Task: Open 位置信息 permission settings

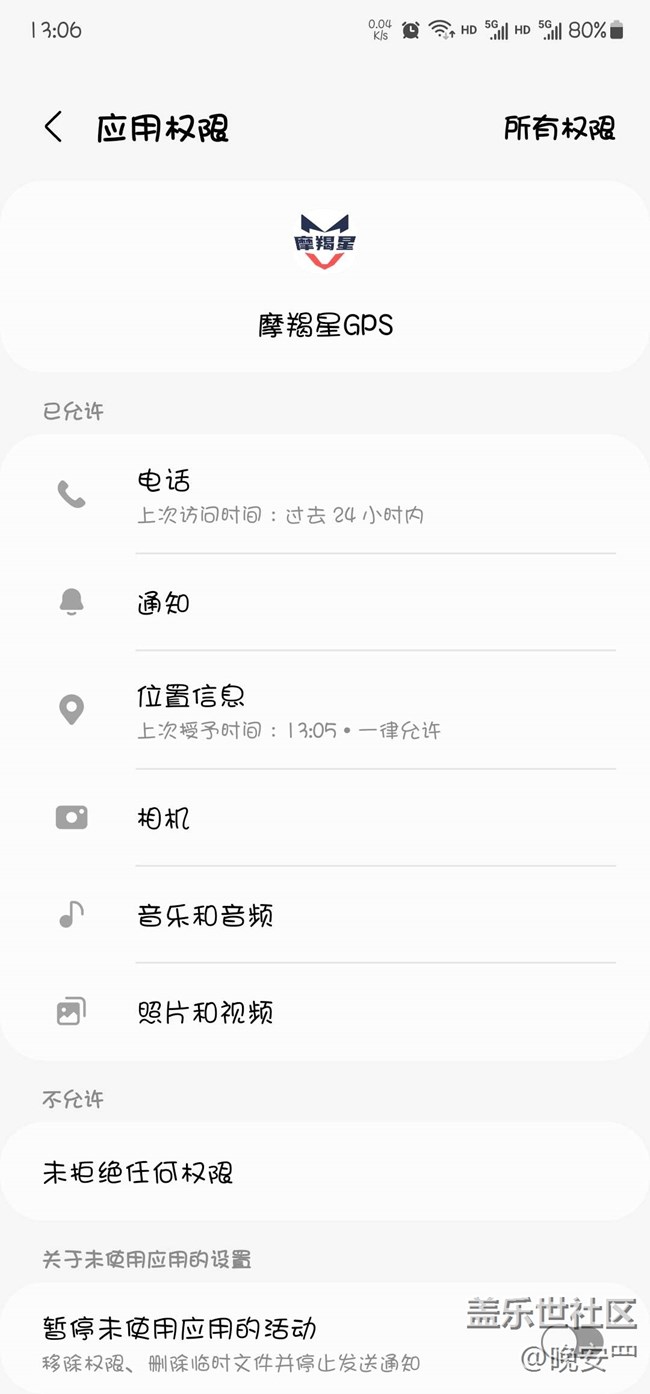Action: click(x=325, y=710)
